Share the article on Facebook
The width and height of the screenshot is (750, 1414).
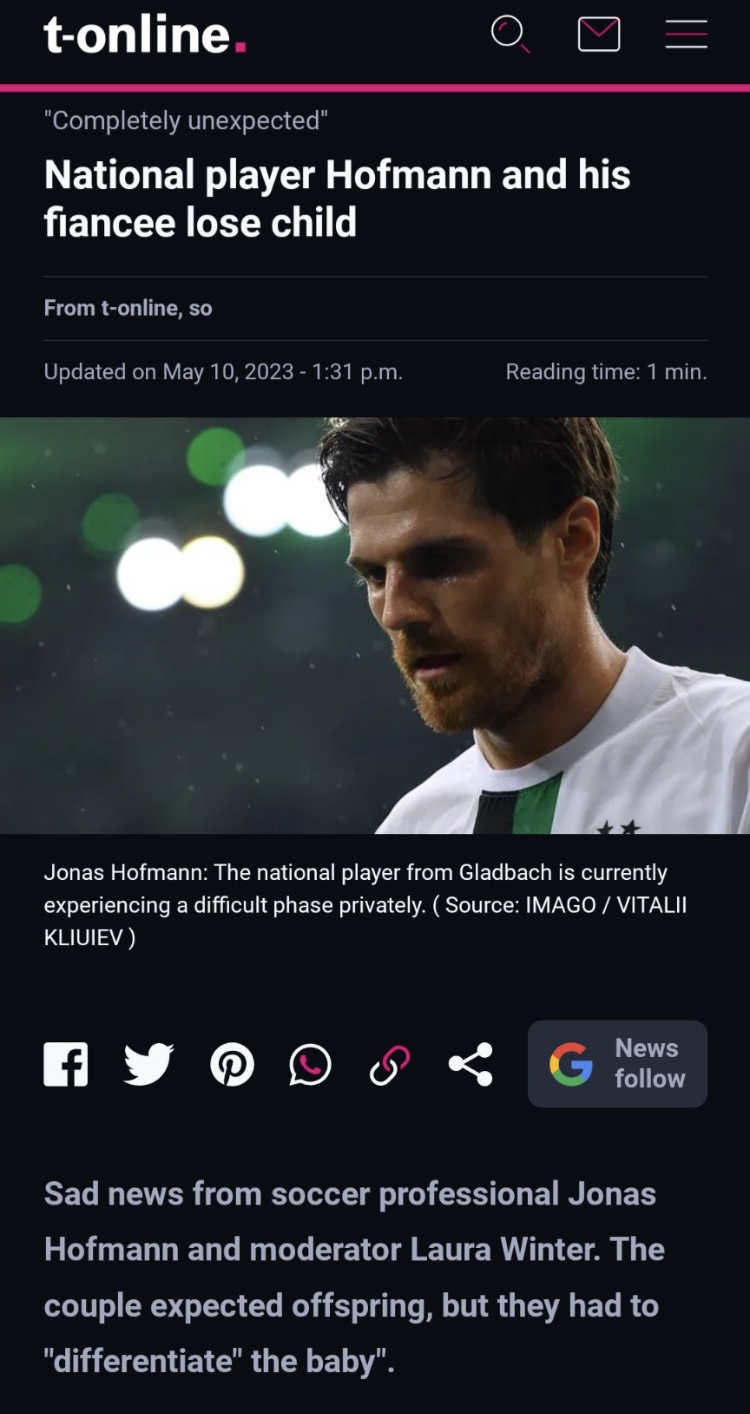[66, 1064]
